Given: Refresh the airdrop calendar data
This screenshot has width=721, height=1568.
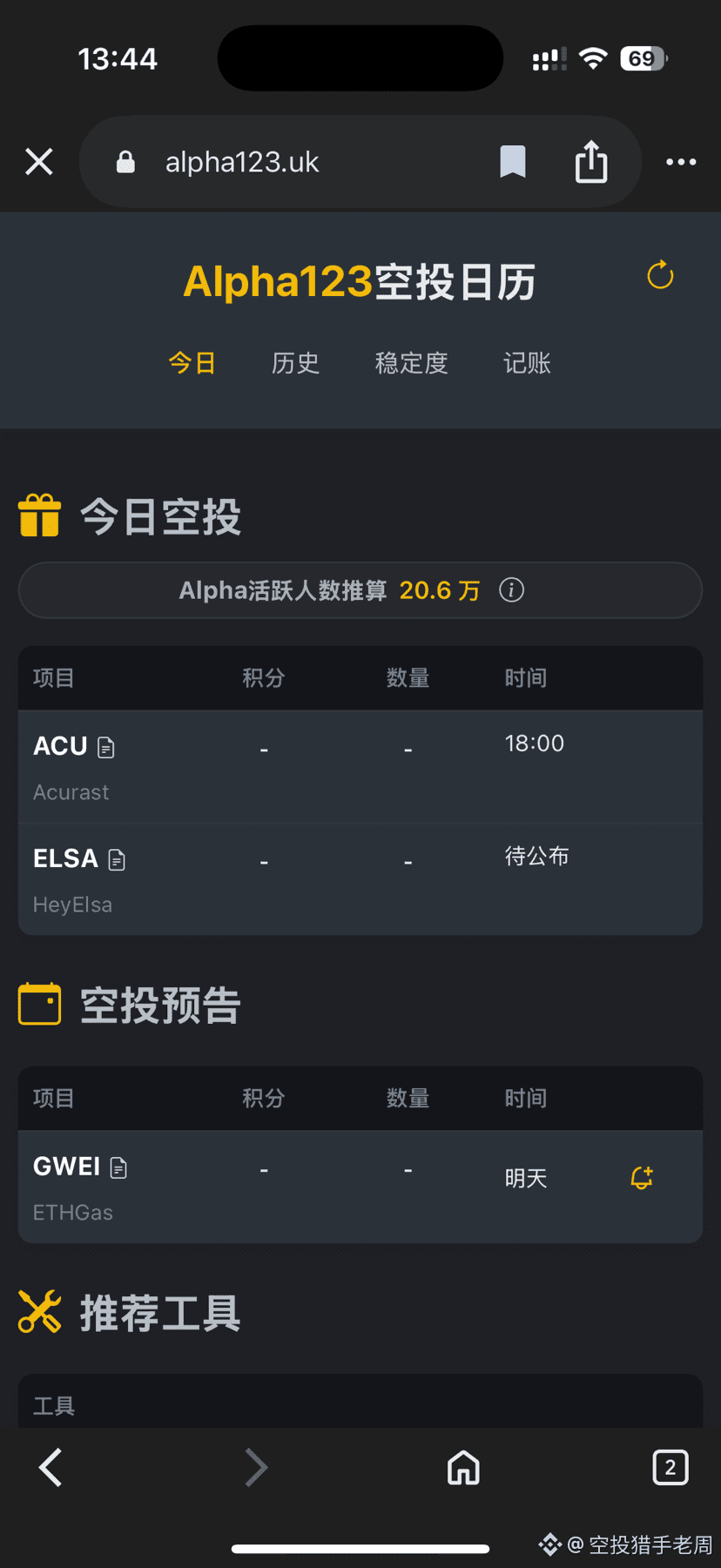Looking at the screenshot, I should (x=659, y=276).
